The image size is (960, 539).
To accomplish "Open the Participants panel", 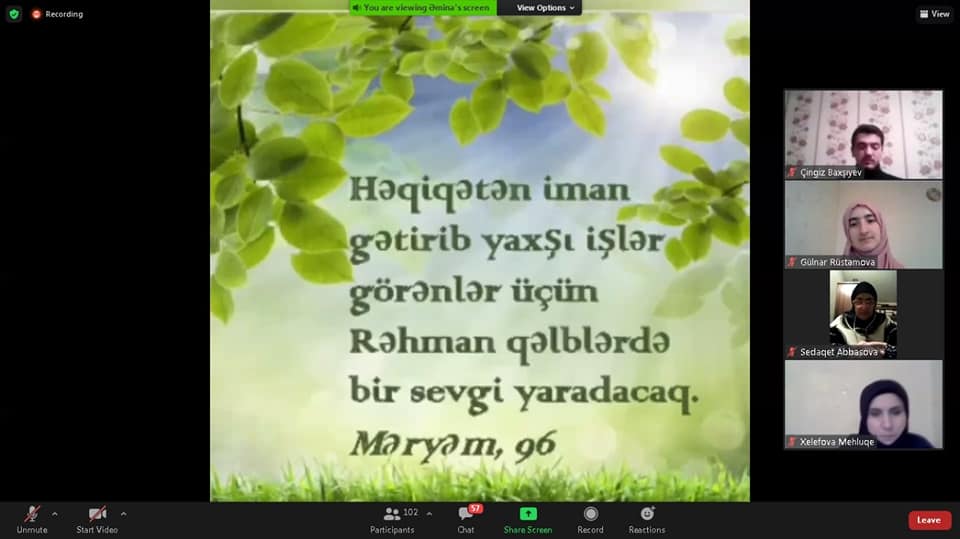I will (x=392, y=518).
